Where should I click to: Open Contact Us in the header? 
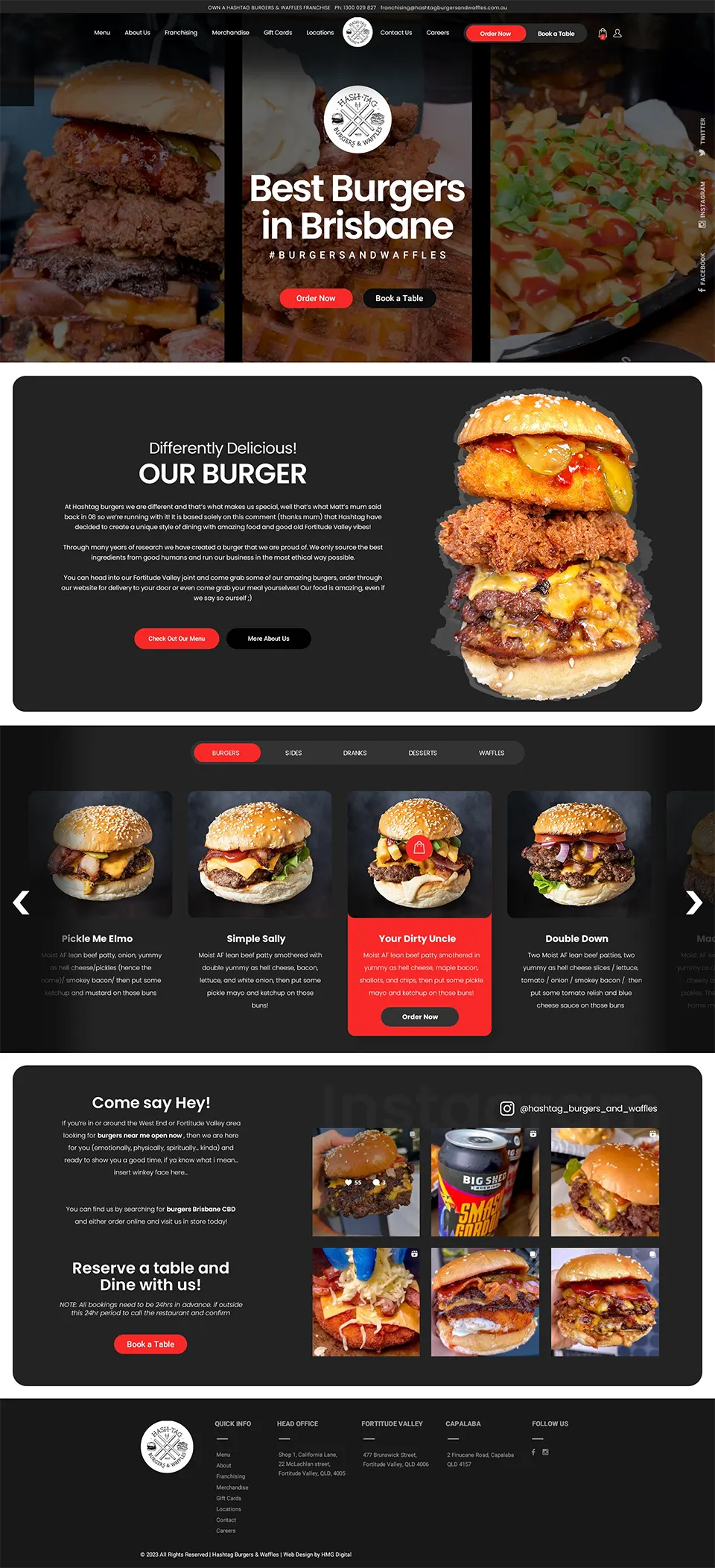[395, 33]
